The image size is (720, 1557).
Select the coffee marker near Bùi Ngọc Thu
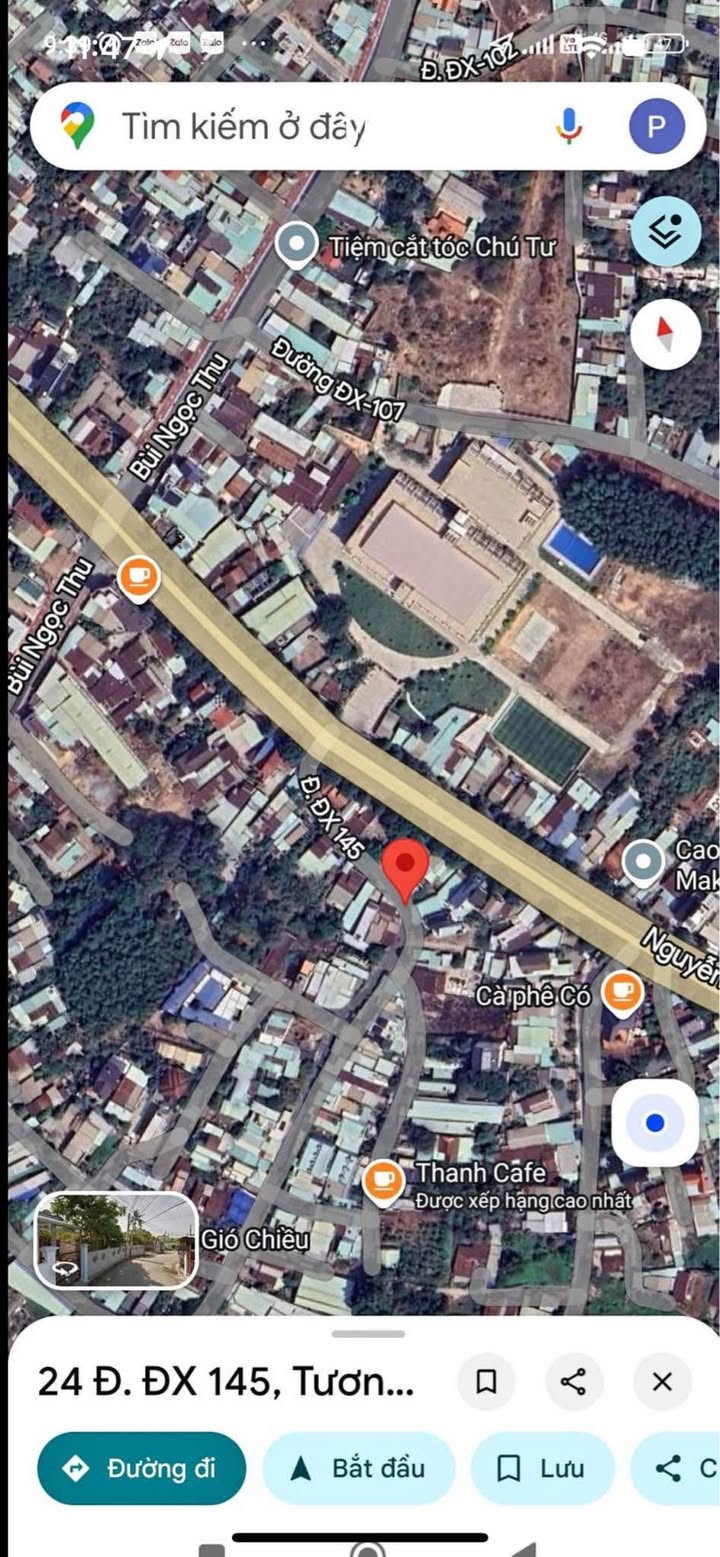[x=139, y=578]
